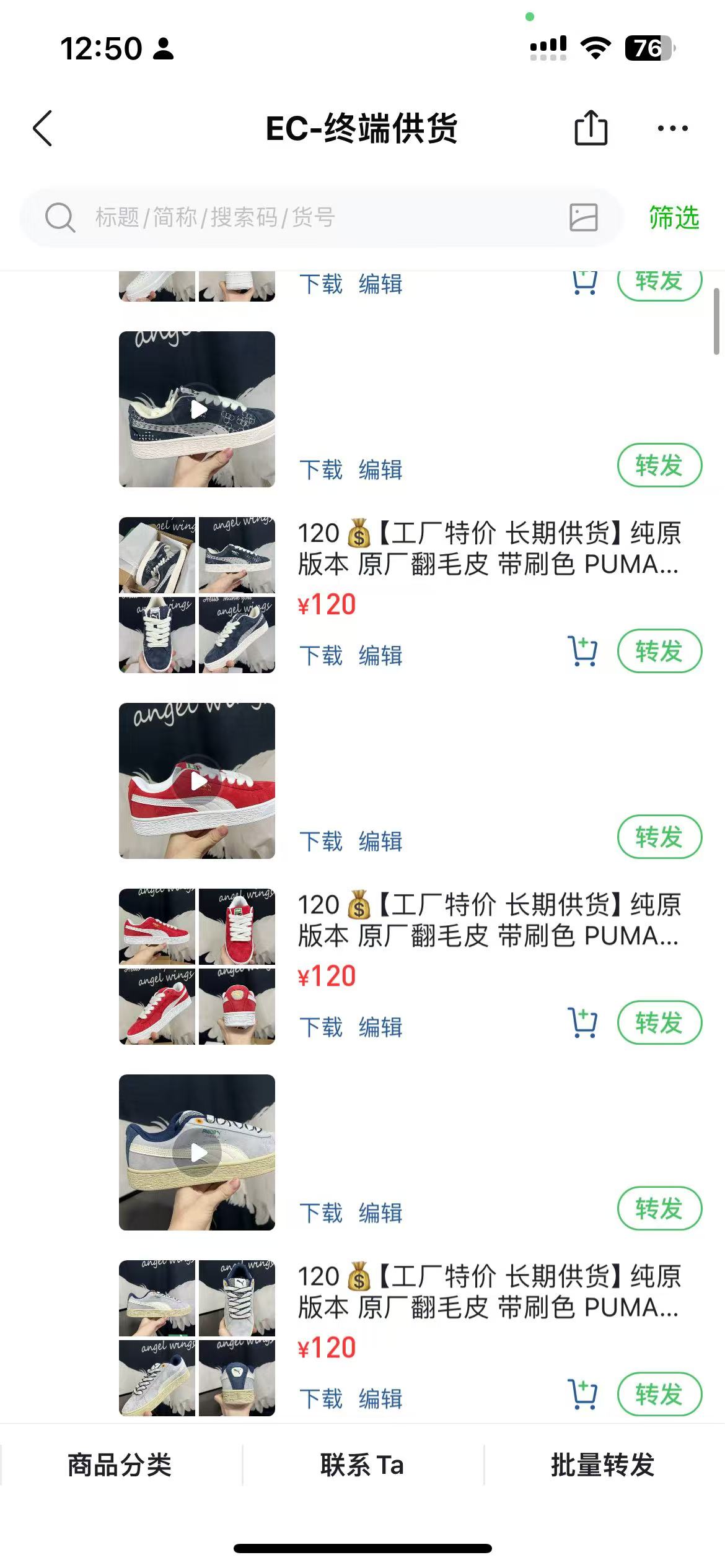725x1568 pixels.
Task: Add the navy PUMA listing to cart
Action: 582,651
